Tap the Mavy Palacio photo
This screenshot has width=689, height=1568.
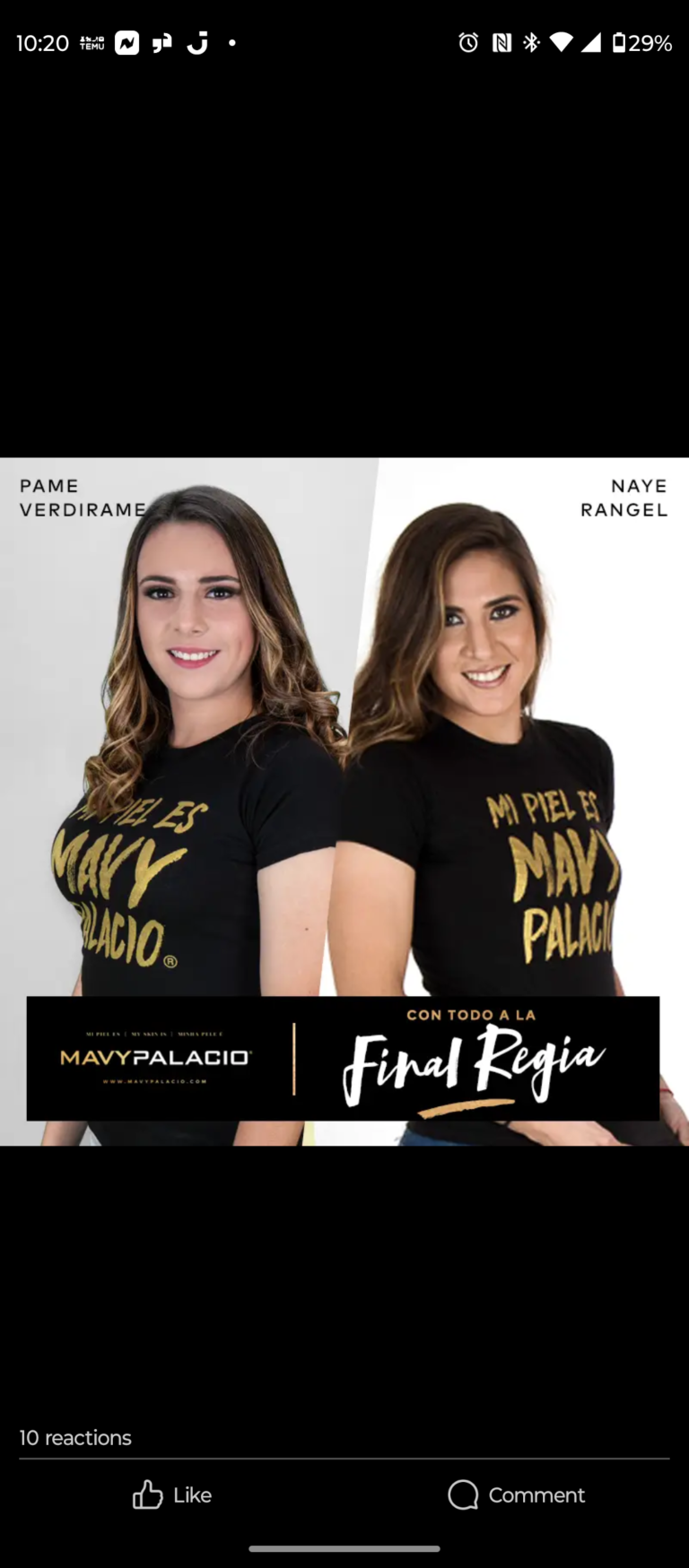344,801
